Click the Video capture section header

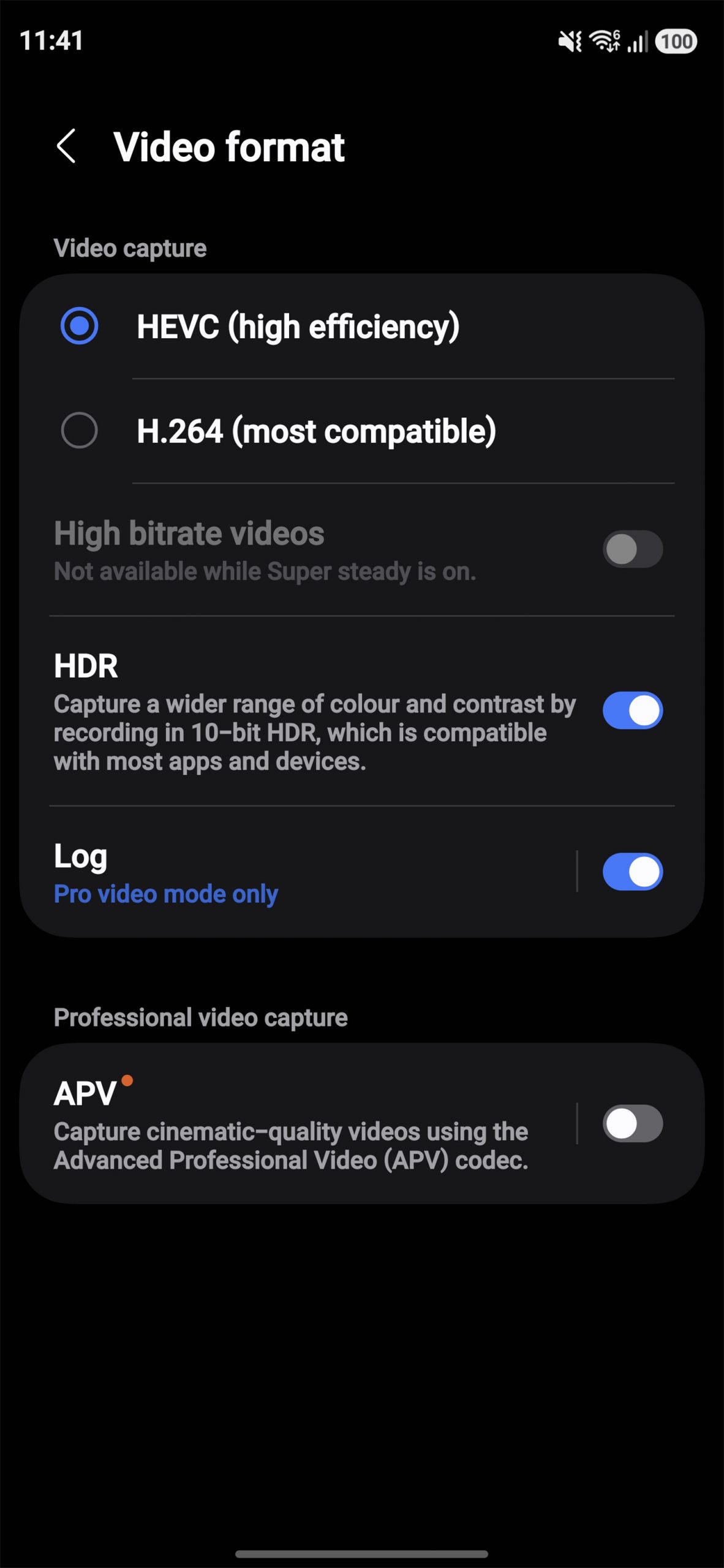coord(129,248)
